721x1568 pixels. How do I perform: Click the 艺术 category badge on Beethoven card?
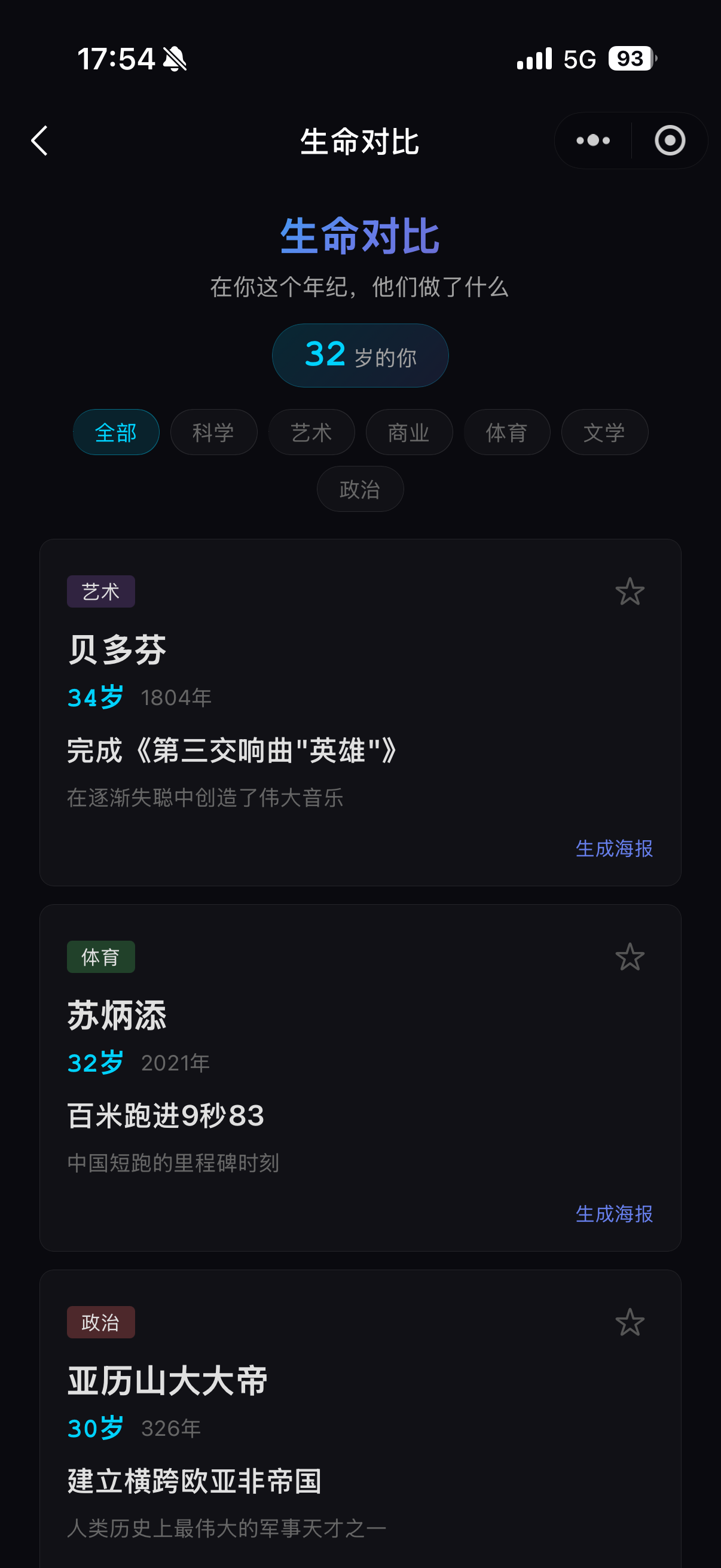click(100, 590)
